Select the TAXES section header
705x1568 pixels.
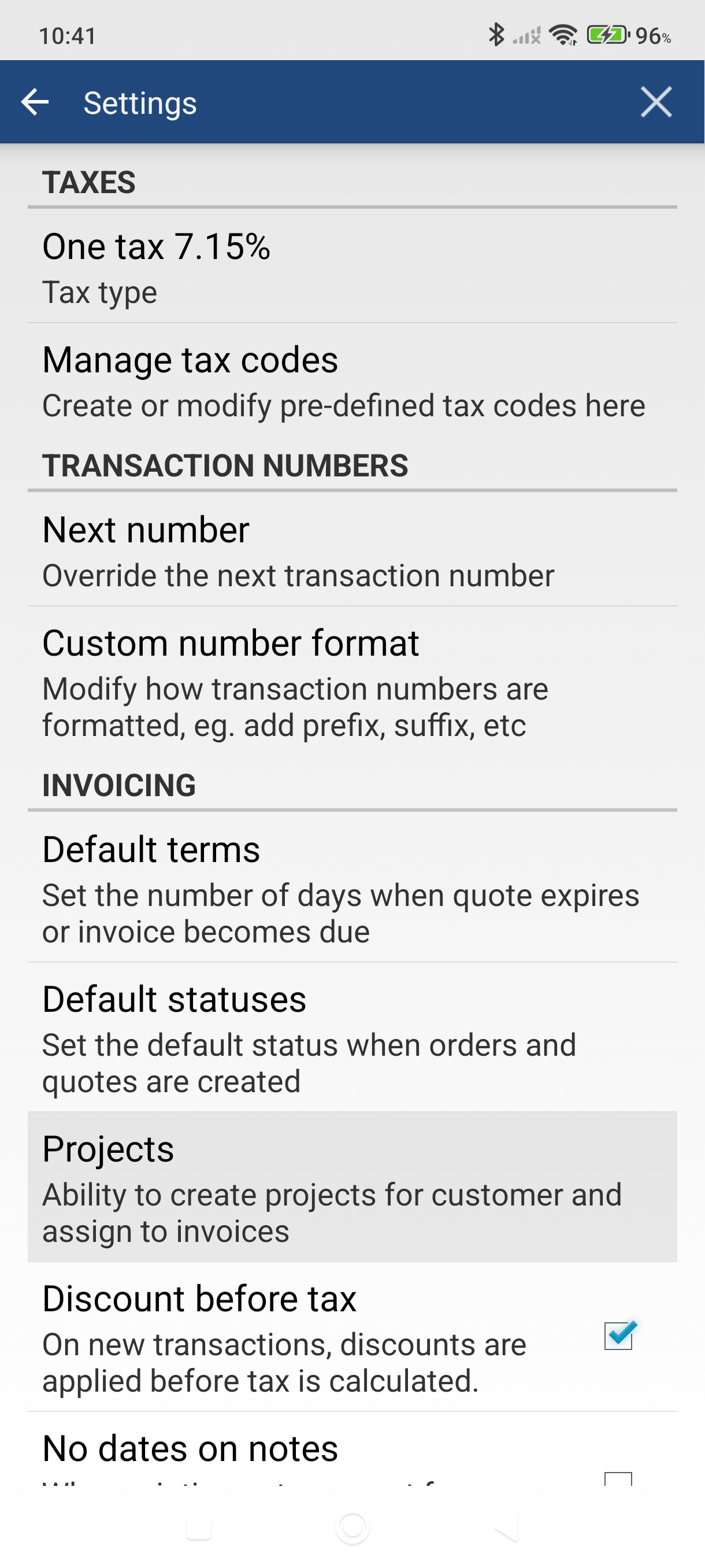[89, 182]
